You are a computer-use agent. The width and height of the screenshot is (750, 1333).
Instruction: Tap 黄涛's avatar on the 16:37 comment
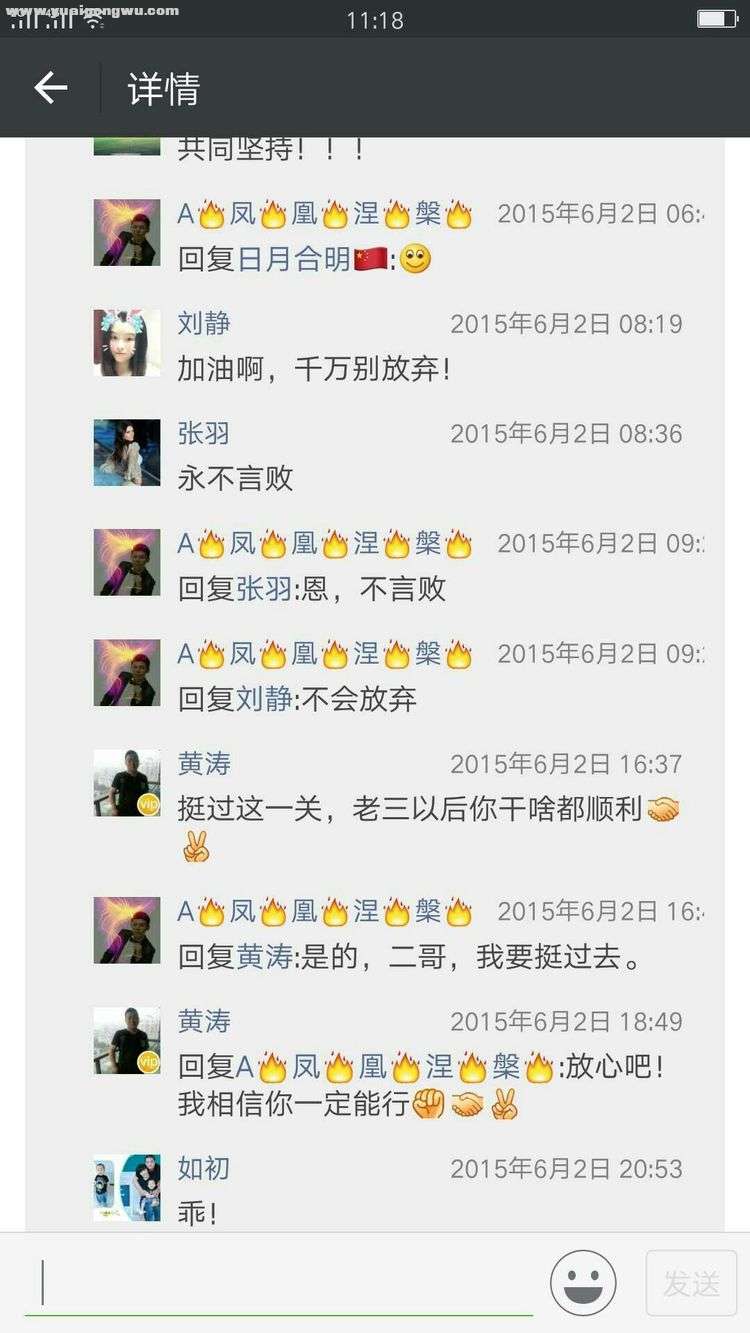pos(127,783)
